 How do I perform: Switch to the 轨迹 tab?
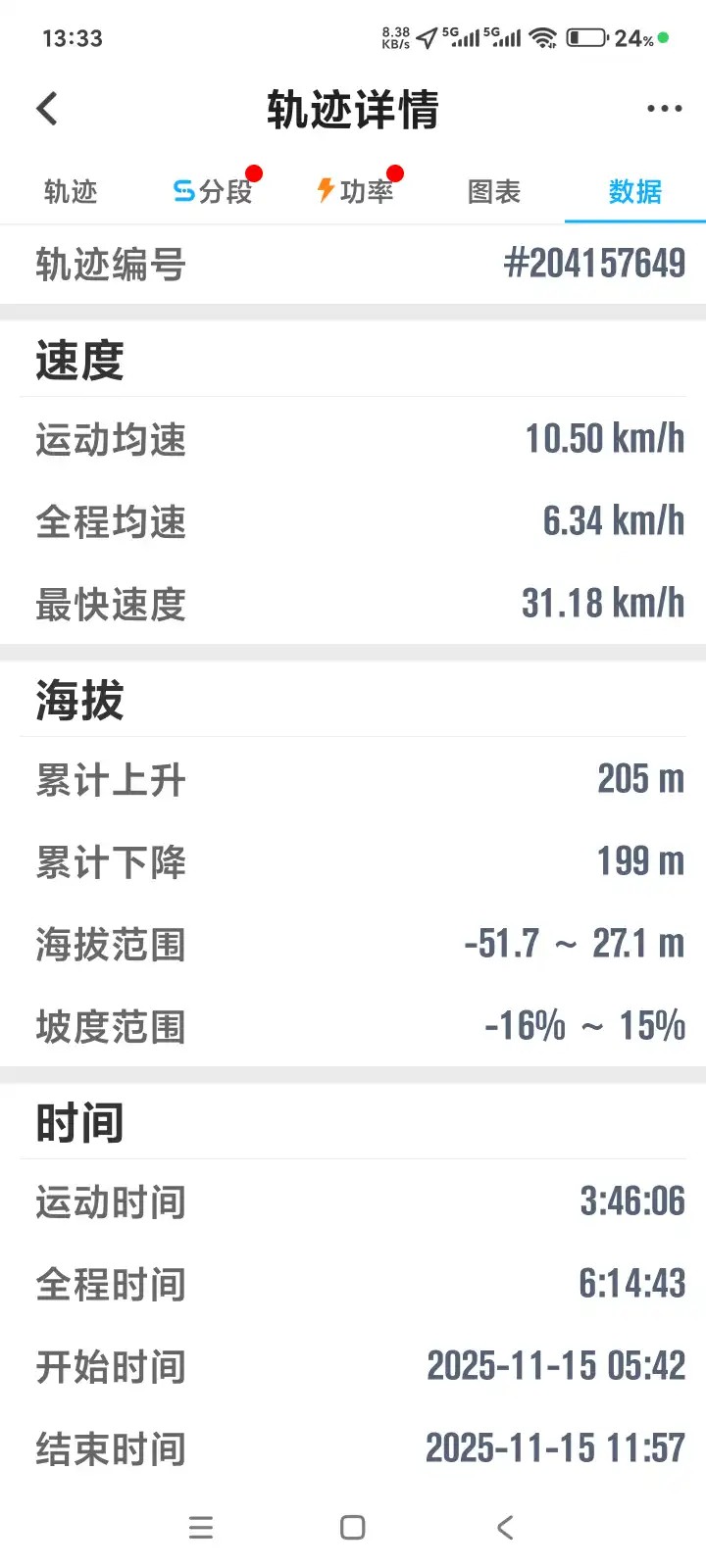coord(71,192)
